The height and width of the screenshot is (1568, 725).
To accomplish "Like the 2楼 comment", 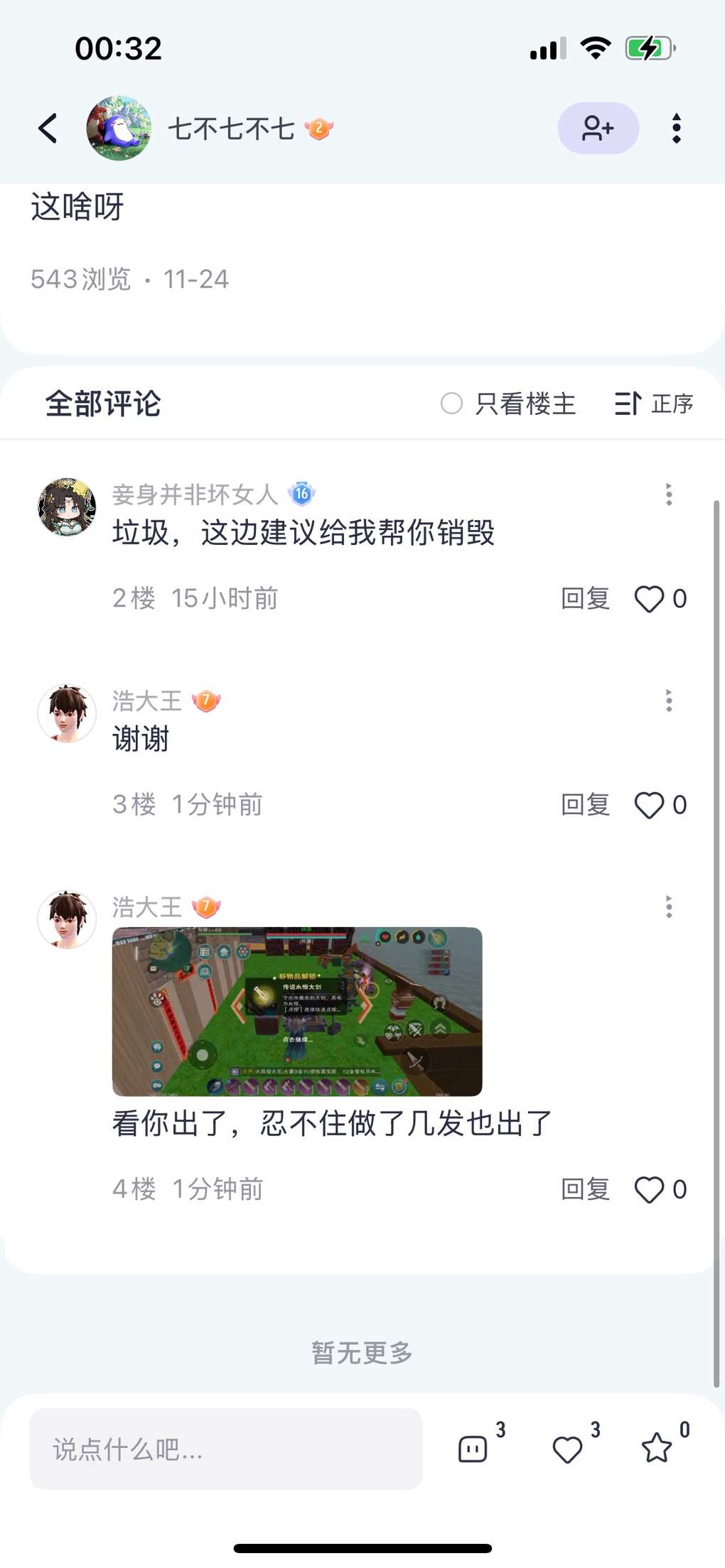I will (649, 599).
